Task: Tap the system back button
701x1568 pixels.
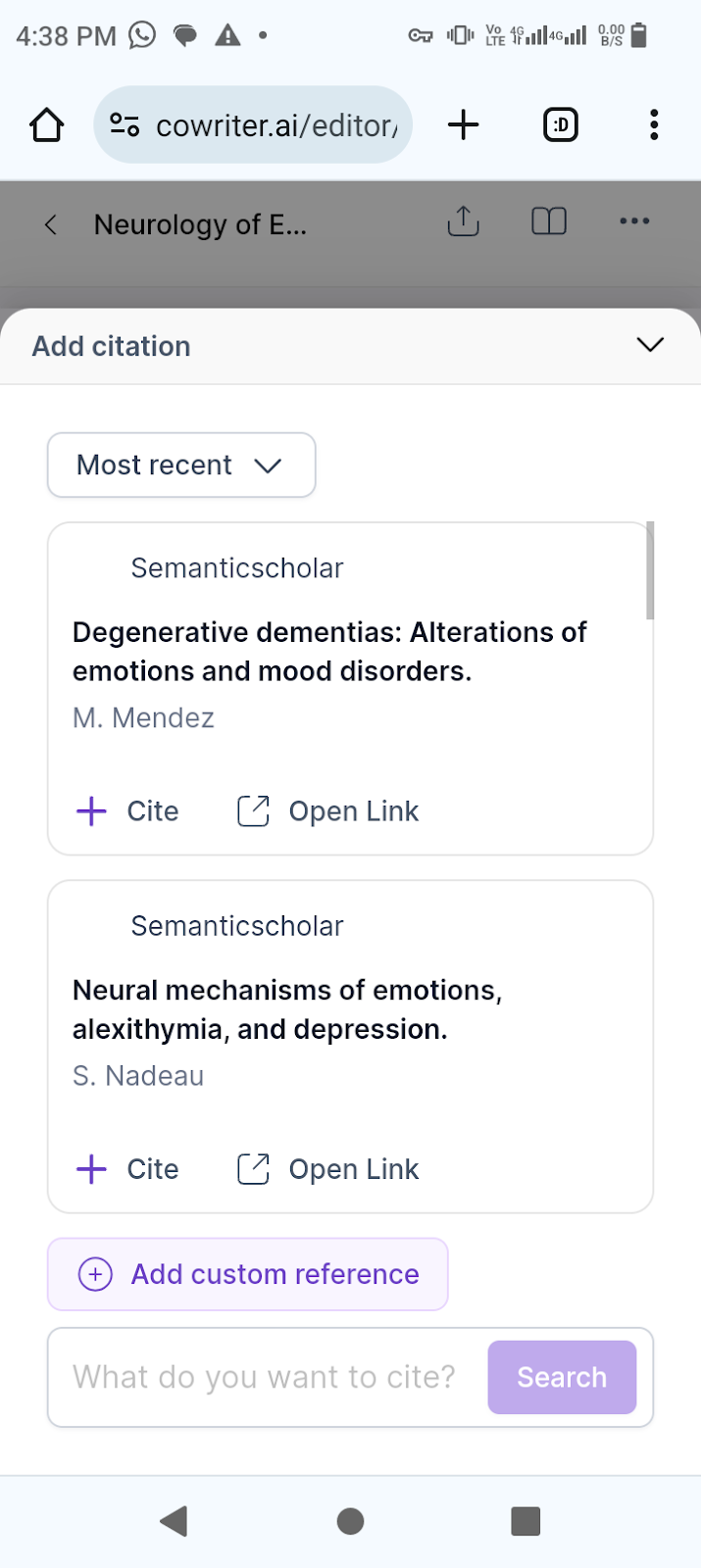Action: pos(174,1521)
